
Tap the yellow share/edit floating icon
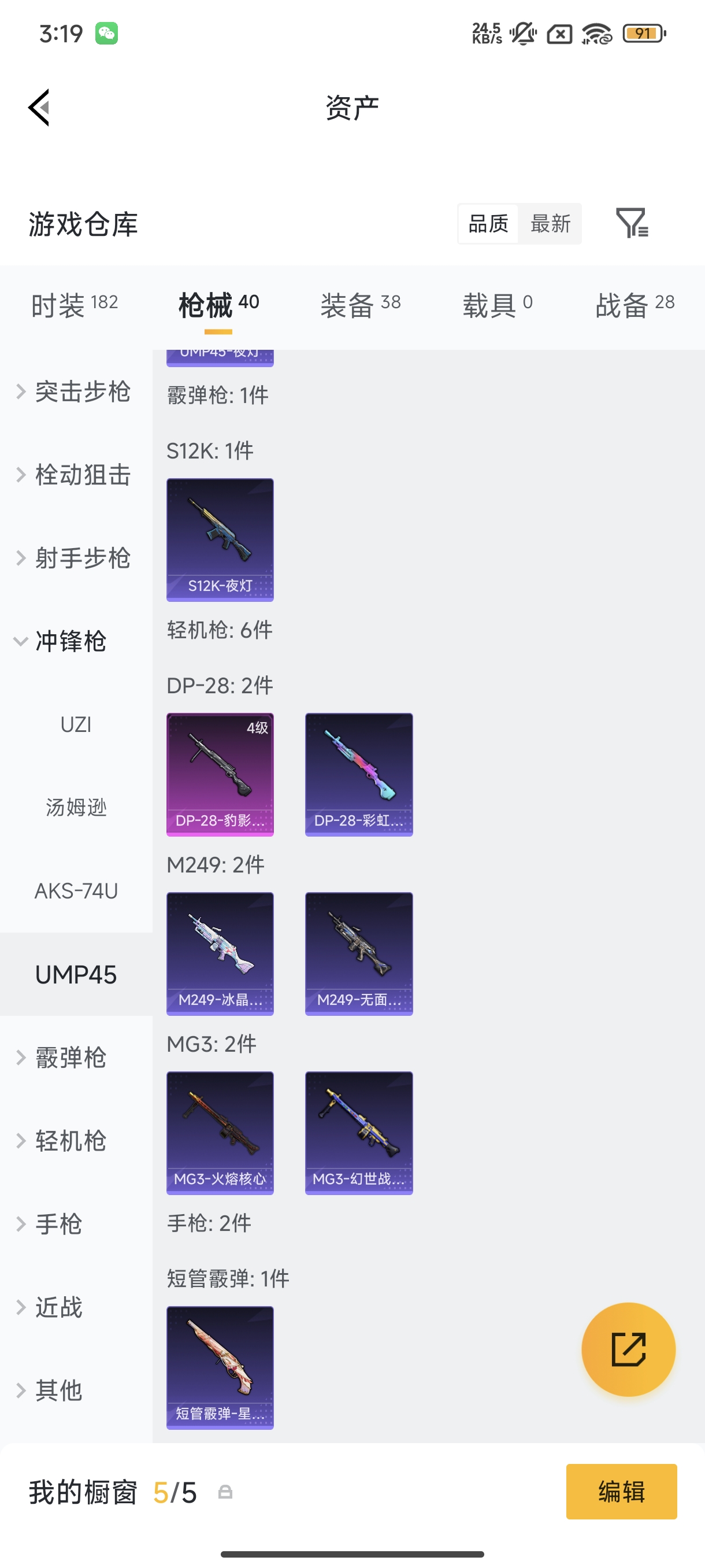coord(628,1349)
